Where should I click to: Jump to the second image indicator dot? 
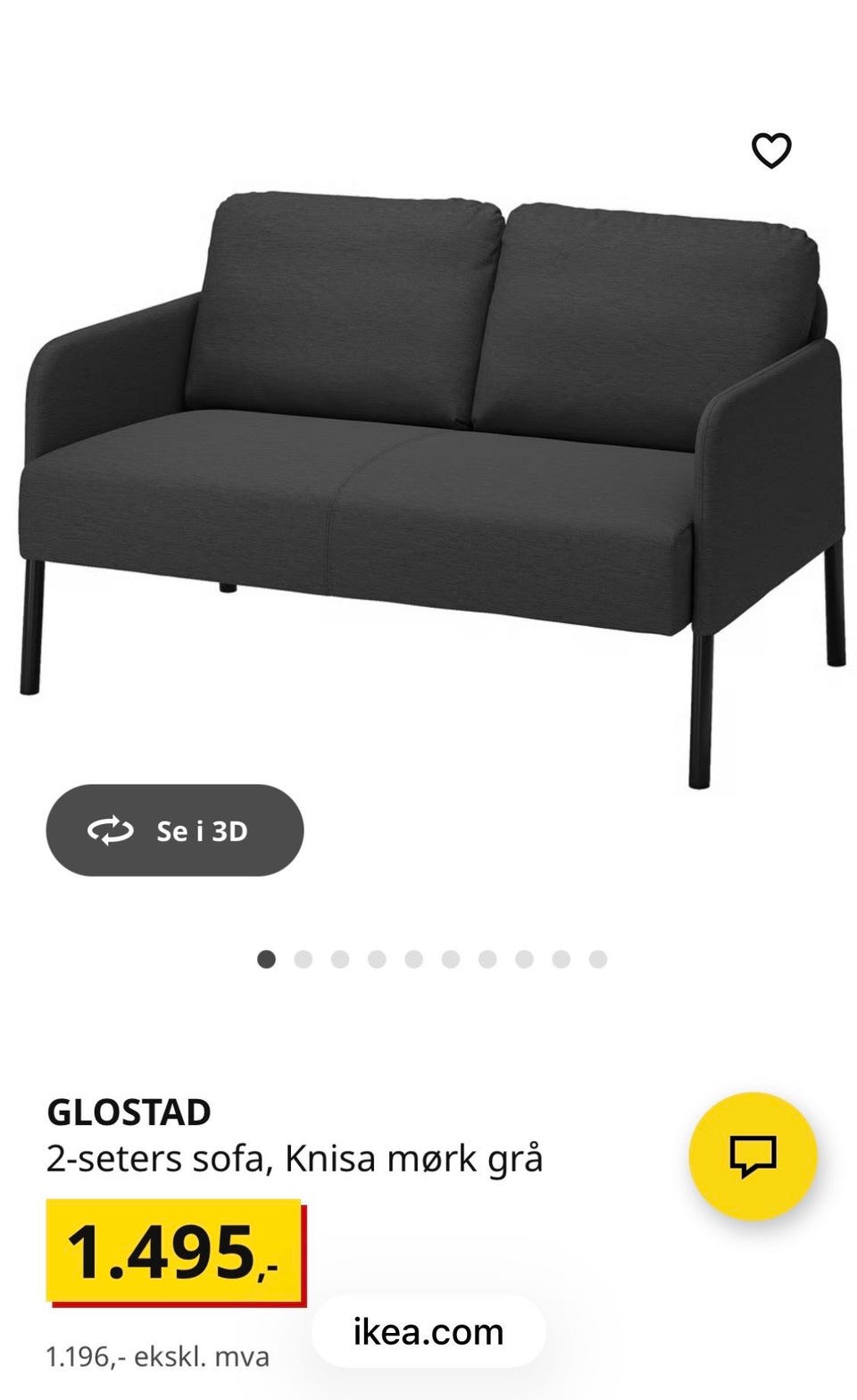coord(304,959)
